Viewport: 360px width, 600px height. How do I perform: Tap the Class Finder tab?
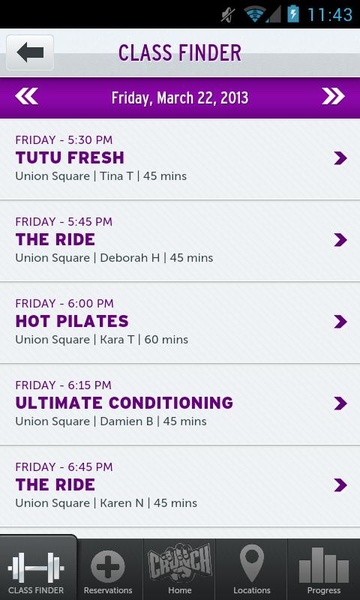36,569
